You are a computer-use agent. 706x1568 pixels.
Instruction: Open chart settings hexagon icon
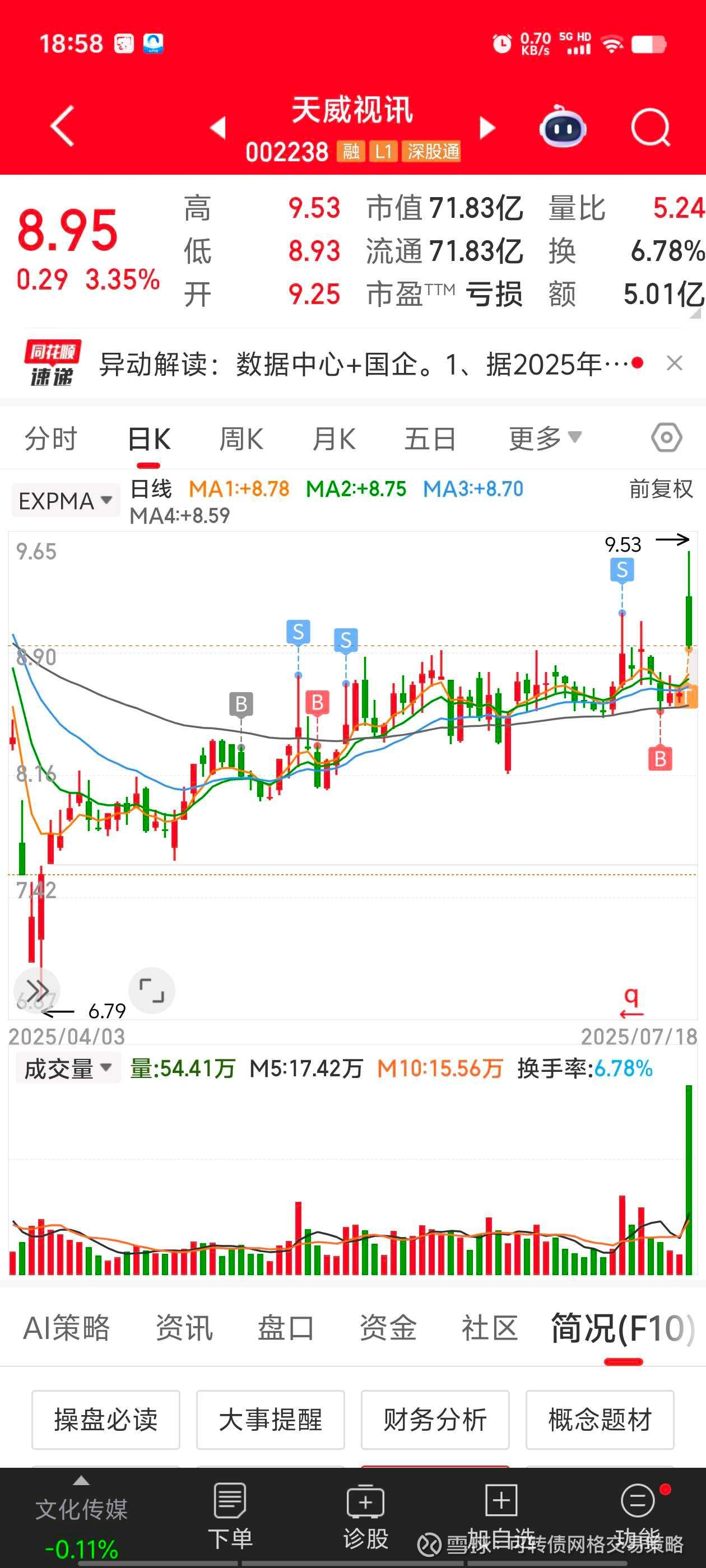666,438
